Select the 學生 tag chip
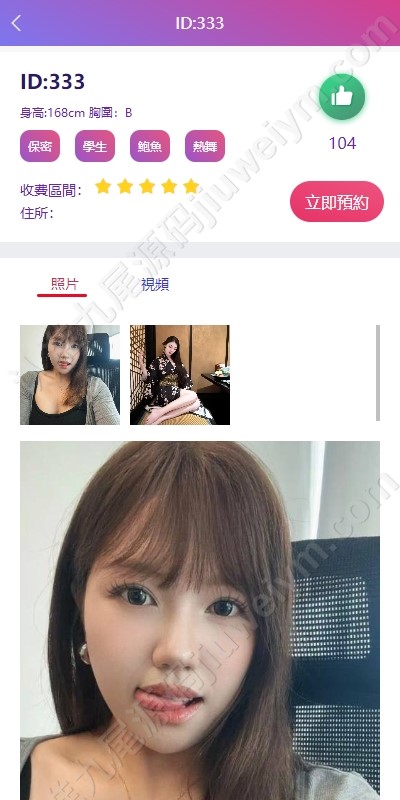This screenshot has width=400, height=800. 95,146
